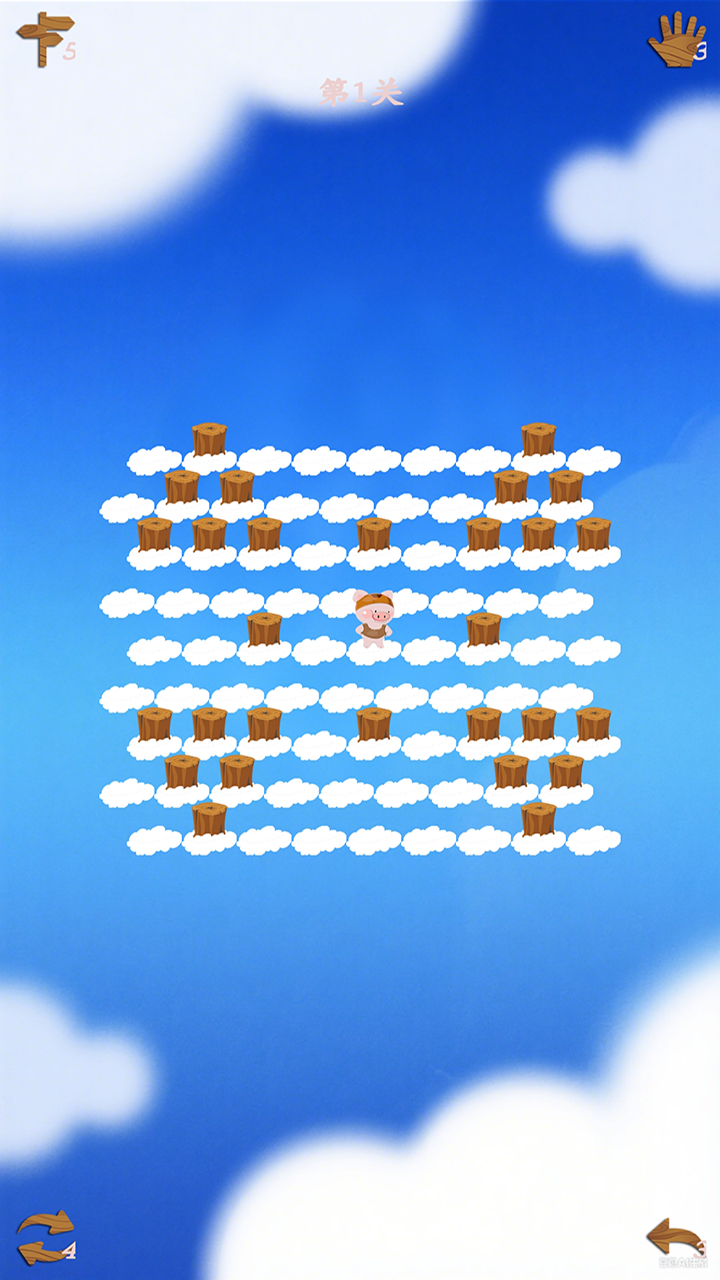
Task: Tap the restart arrows icon
Action: [45, 1237]
